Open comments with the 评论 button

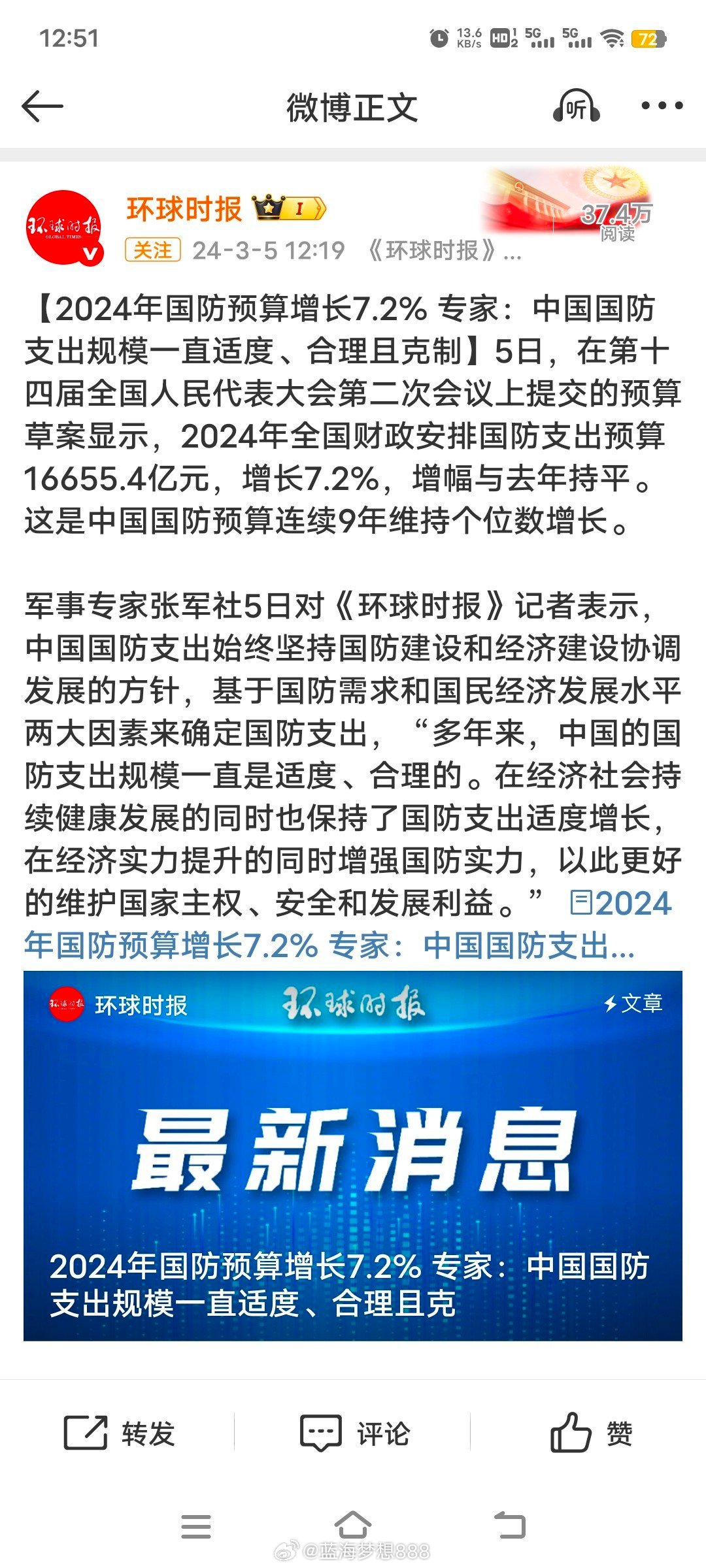click(x=354, y=1434)
